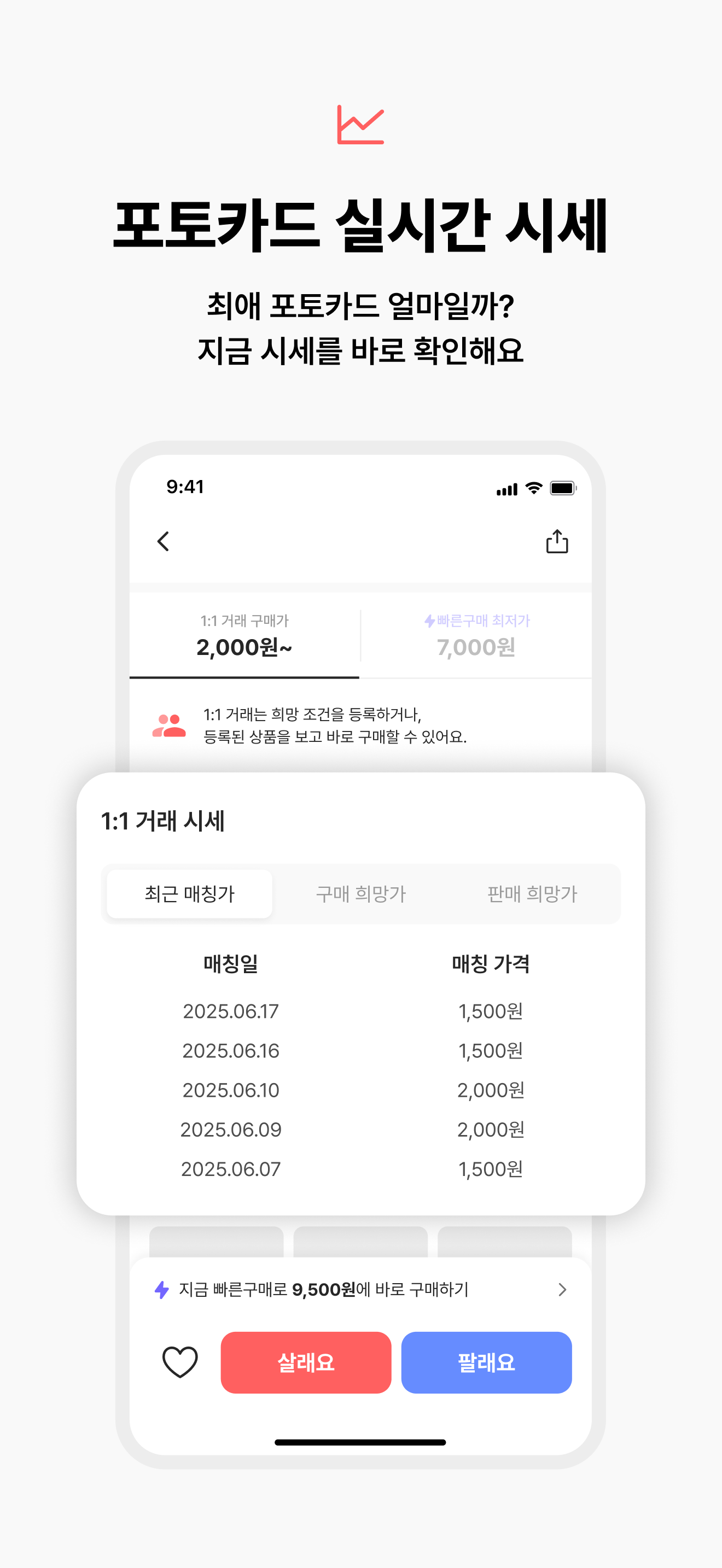722x1568 pixels.
Task: Collapse view with the top-left chevron
Action: click(x=163, y=541)
